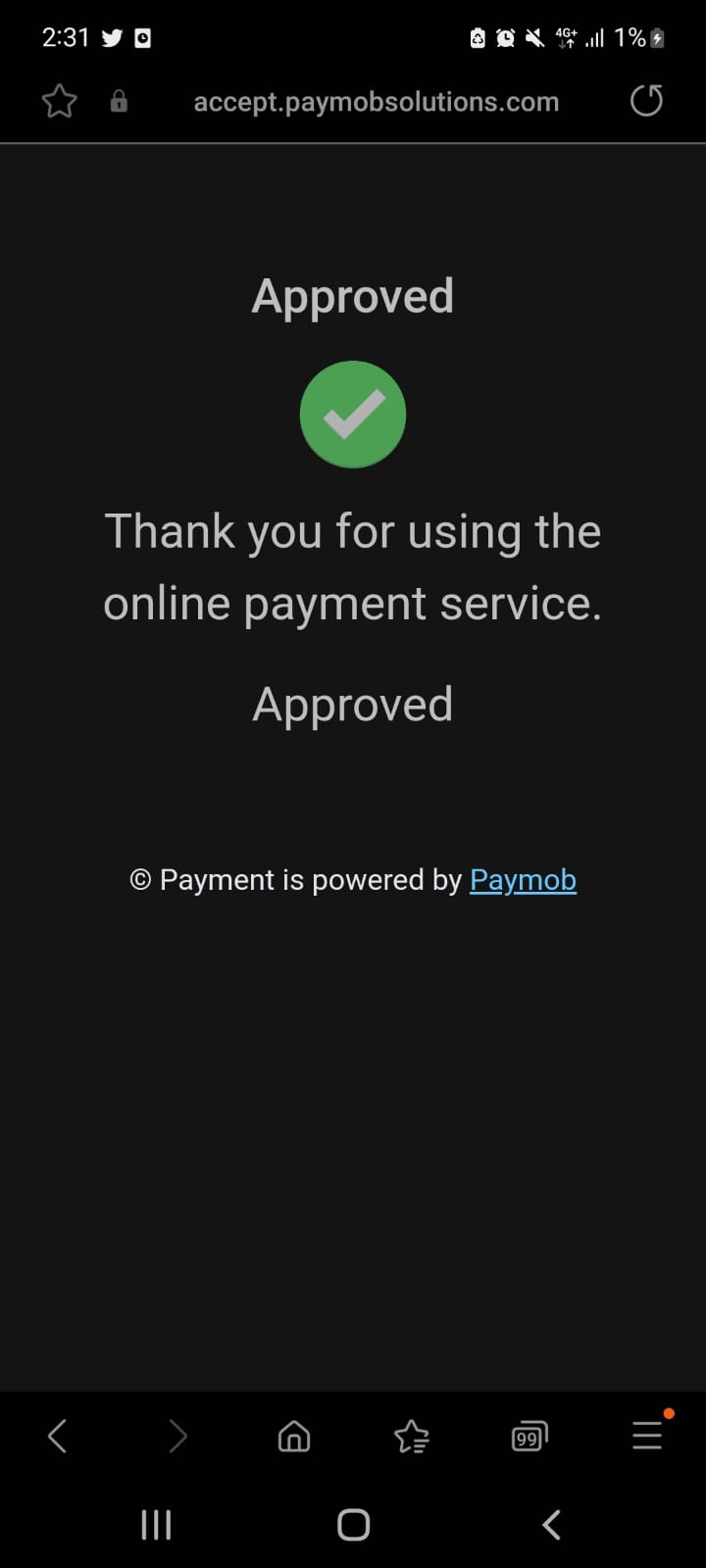Open the Paymob link

523,880
